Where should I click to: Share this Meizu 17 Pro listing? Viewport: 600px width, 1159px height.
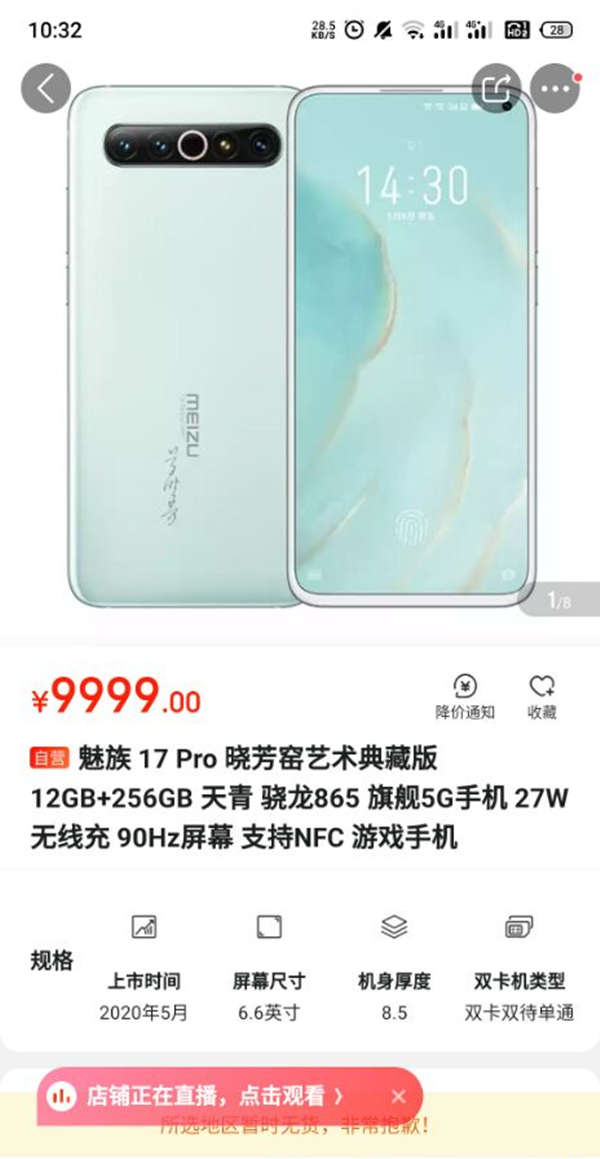click(x=496, y=88)
